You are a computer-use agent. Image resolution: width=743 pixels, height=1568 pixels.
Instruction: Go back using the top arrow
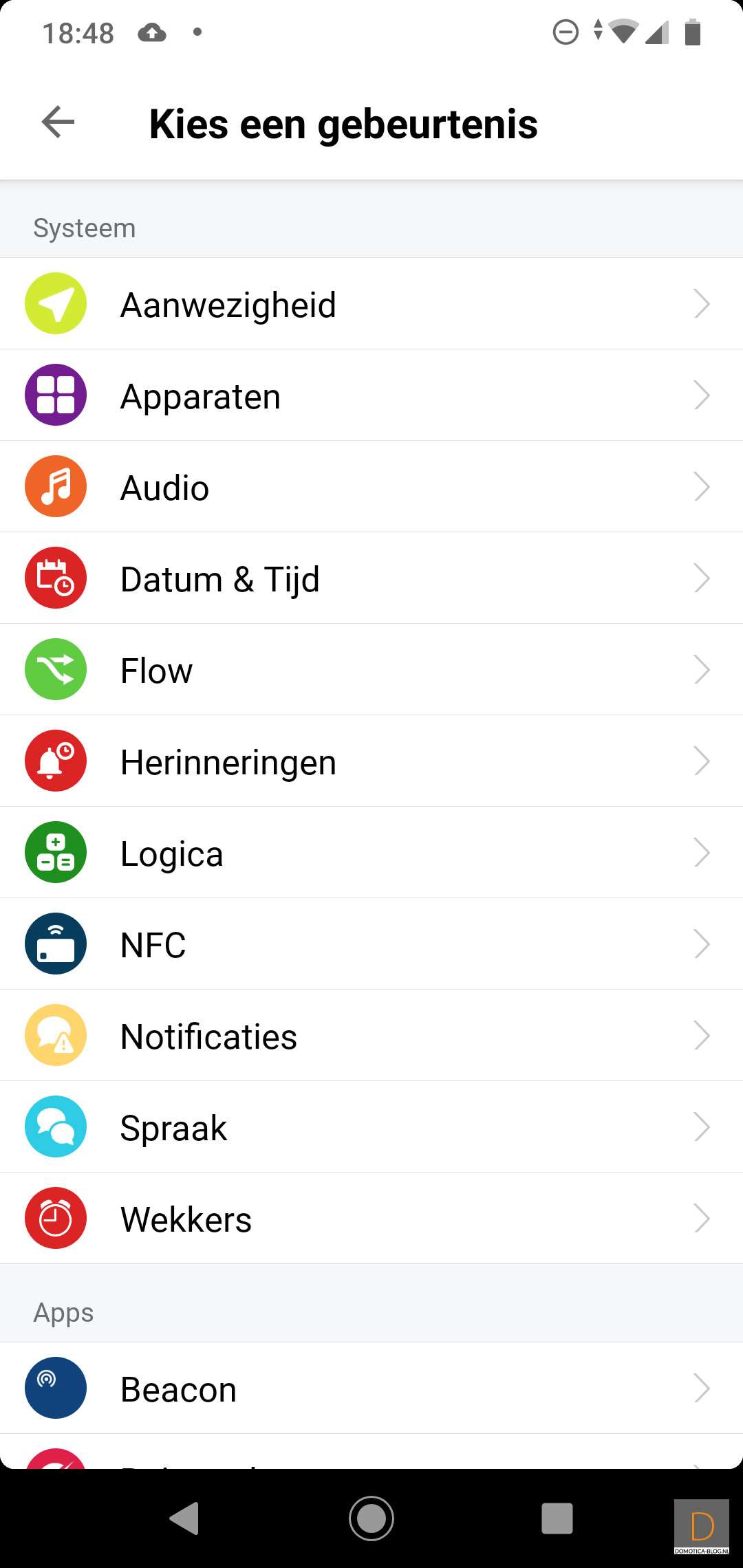(x=58, y=122)
